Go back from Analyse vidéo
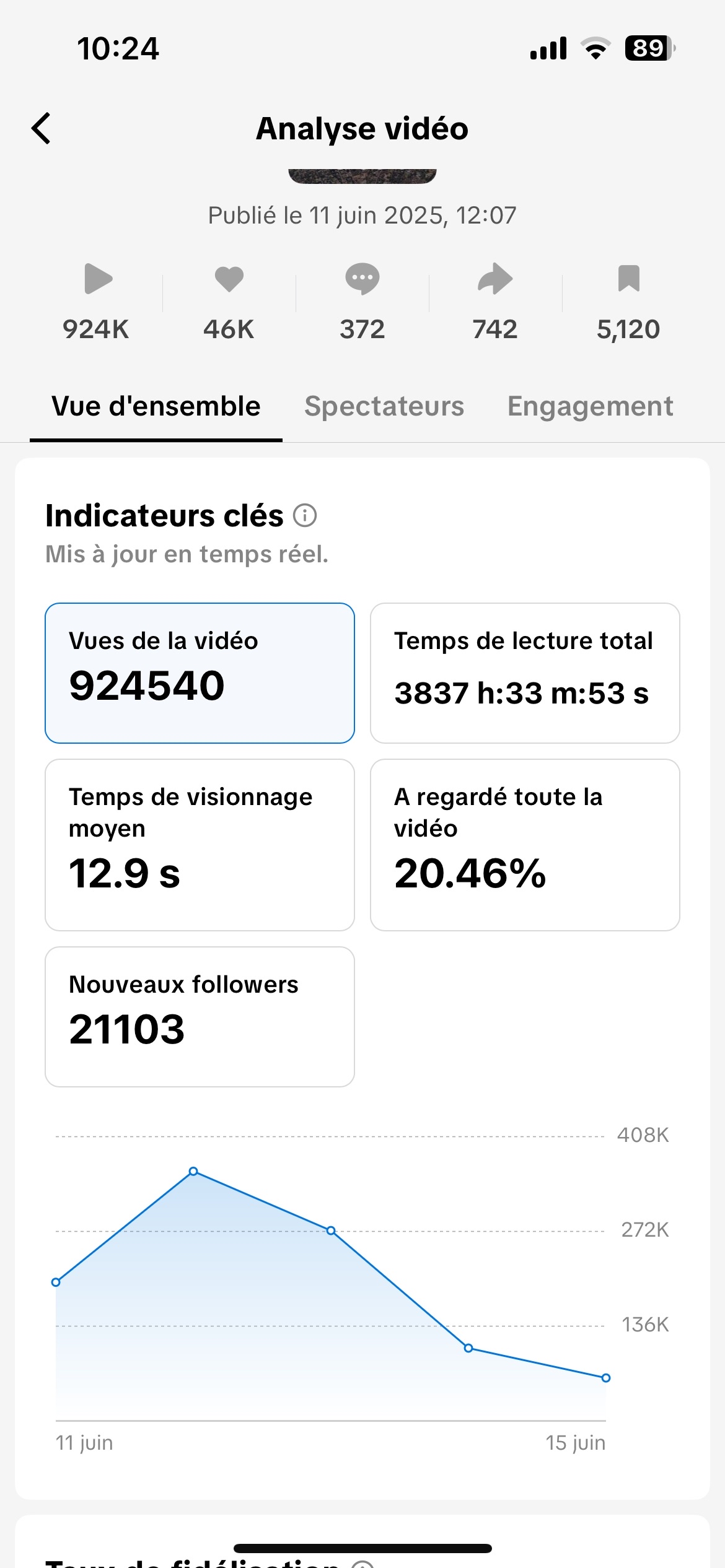Image resolution: width=725 pixels, height=1568 pixels. pos(42,129)
